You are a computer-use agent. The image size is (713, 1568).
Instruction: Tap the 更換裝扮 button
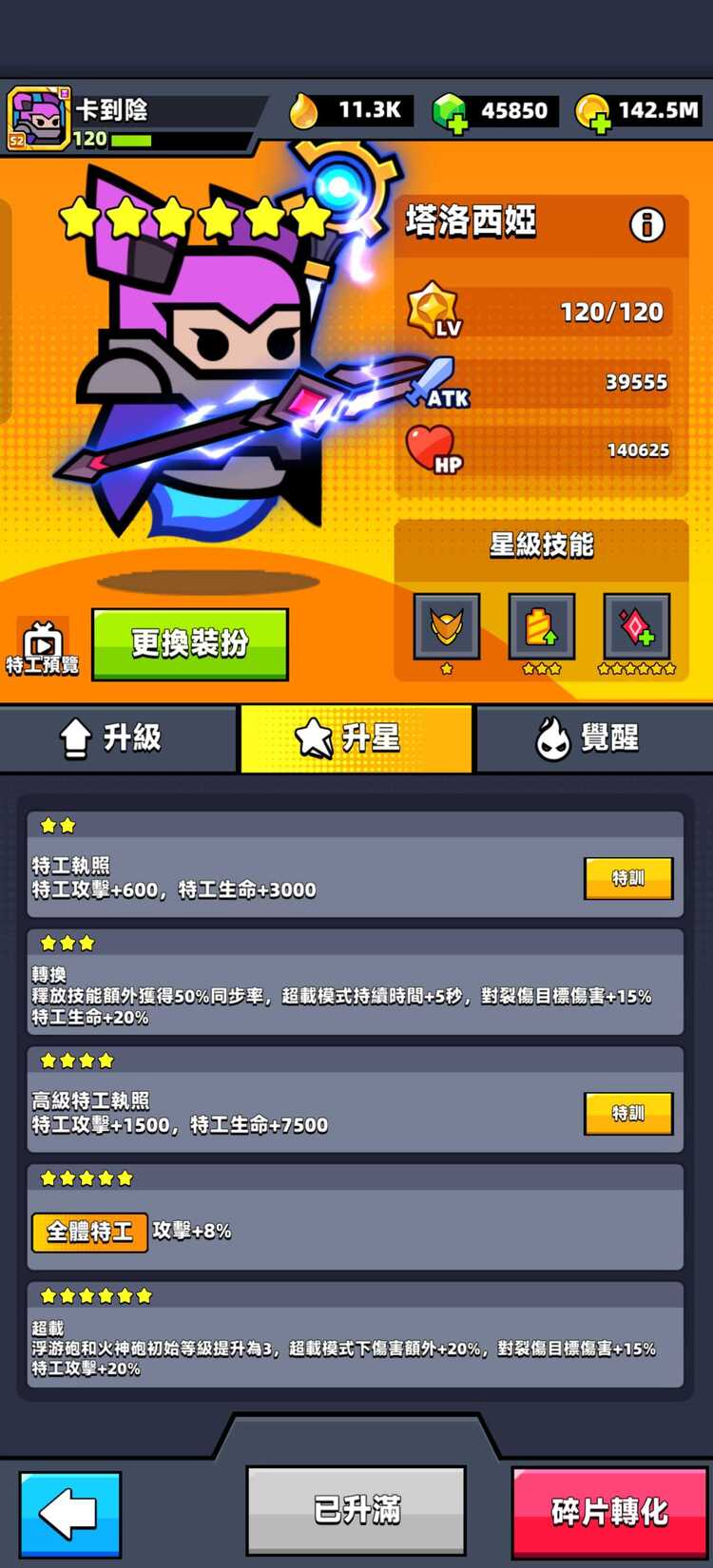coord(190,643)
